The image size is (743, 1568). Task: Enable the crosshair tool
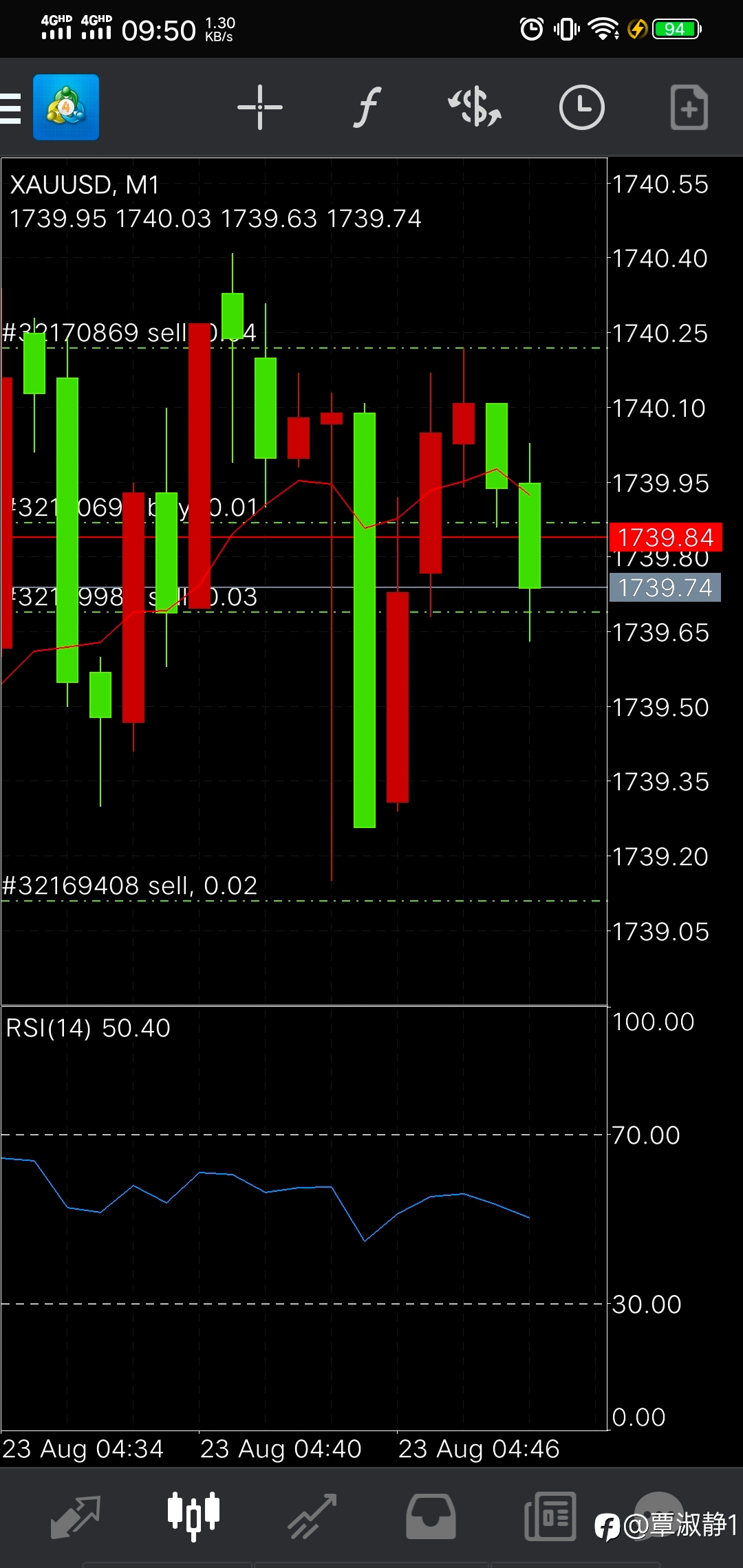260,108
